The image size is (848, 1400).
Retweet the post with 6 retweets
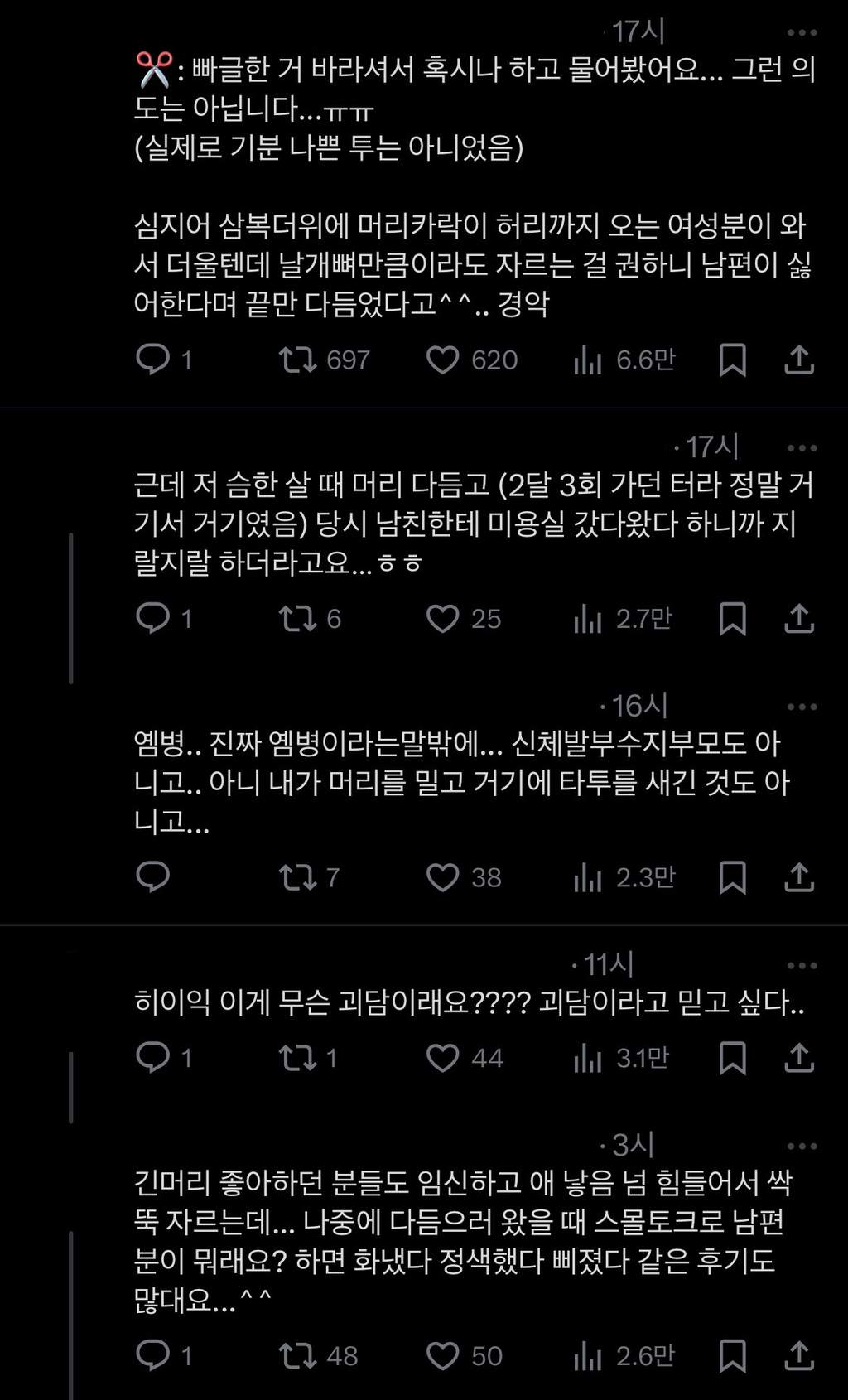click(x=296, y=619)
